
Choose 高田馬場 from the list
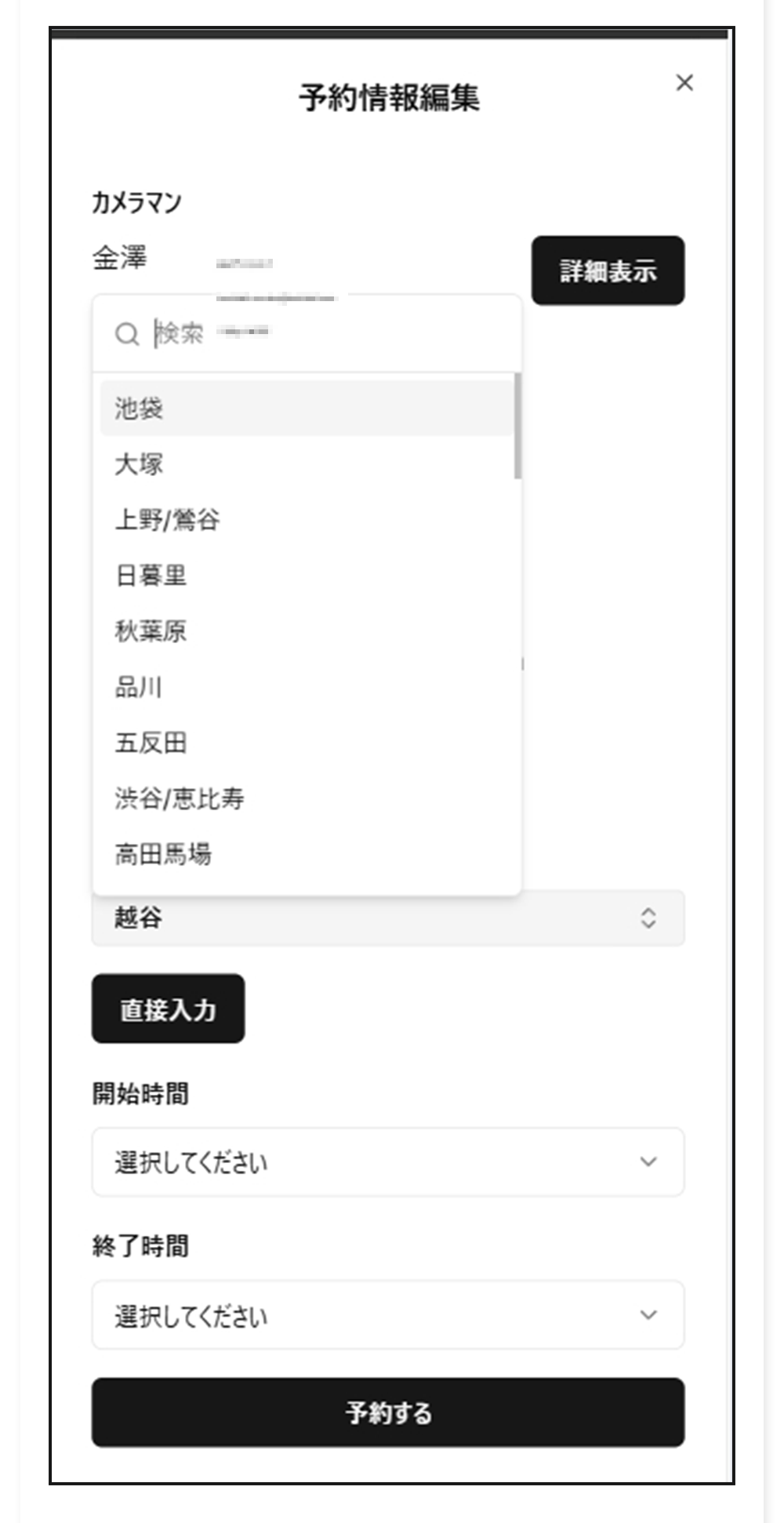click(306, 854)
